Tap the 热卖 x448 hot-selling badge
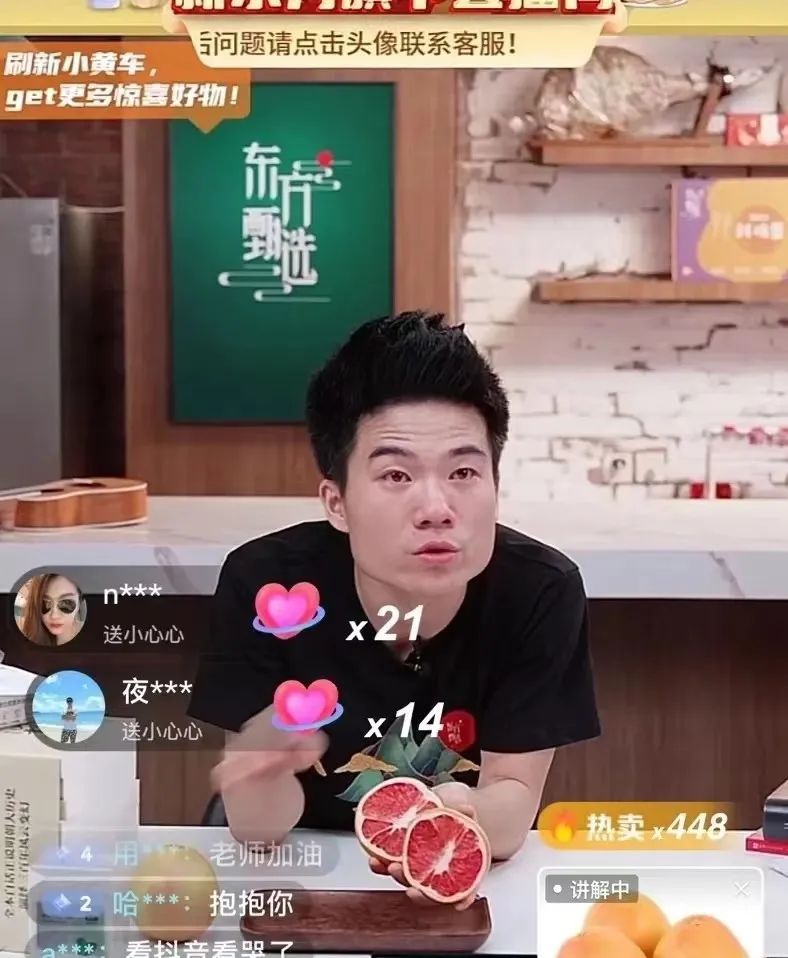Image resolution: width=788 pixels, height=958 pixels. 640,827
